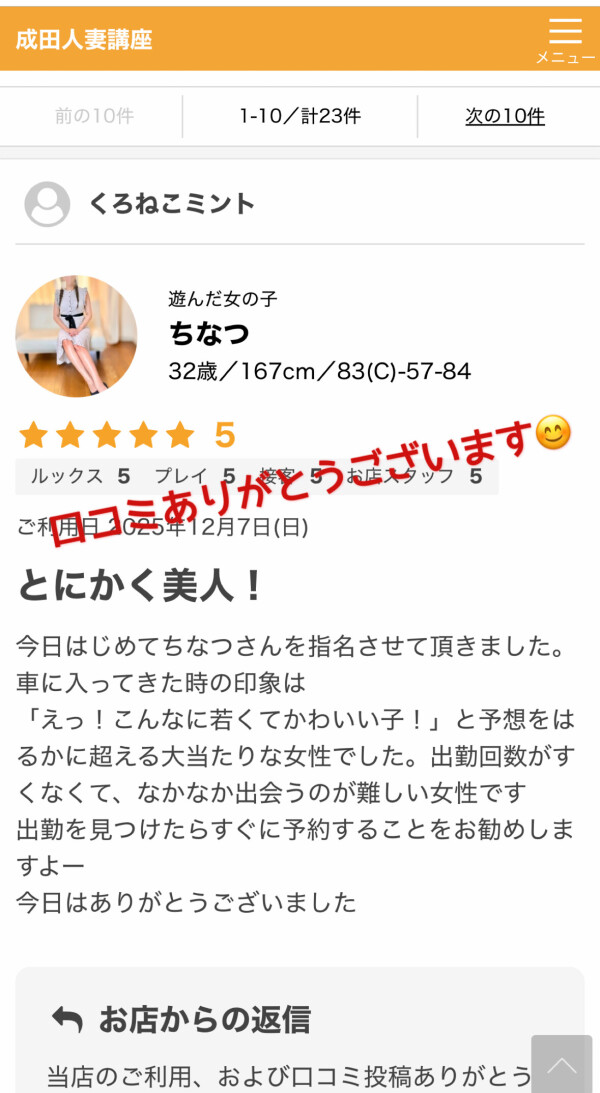Go to 次の10件 reviews page
The height and width of the screenshot is (1093, 600).
tap(505, 116)
